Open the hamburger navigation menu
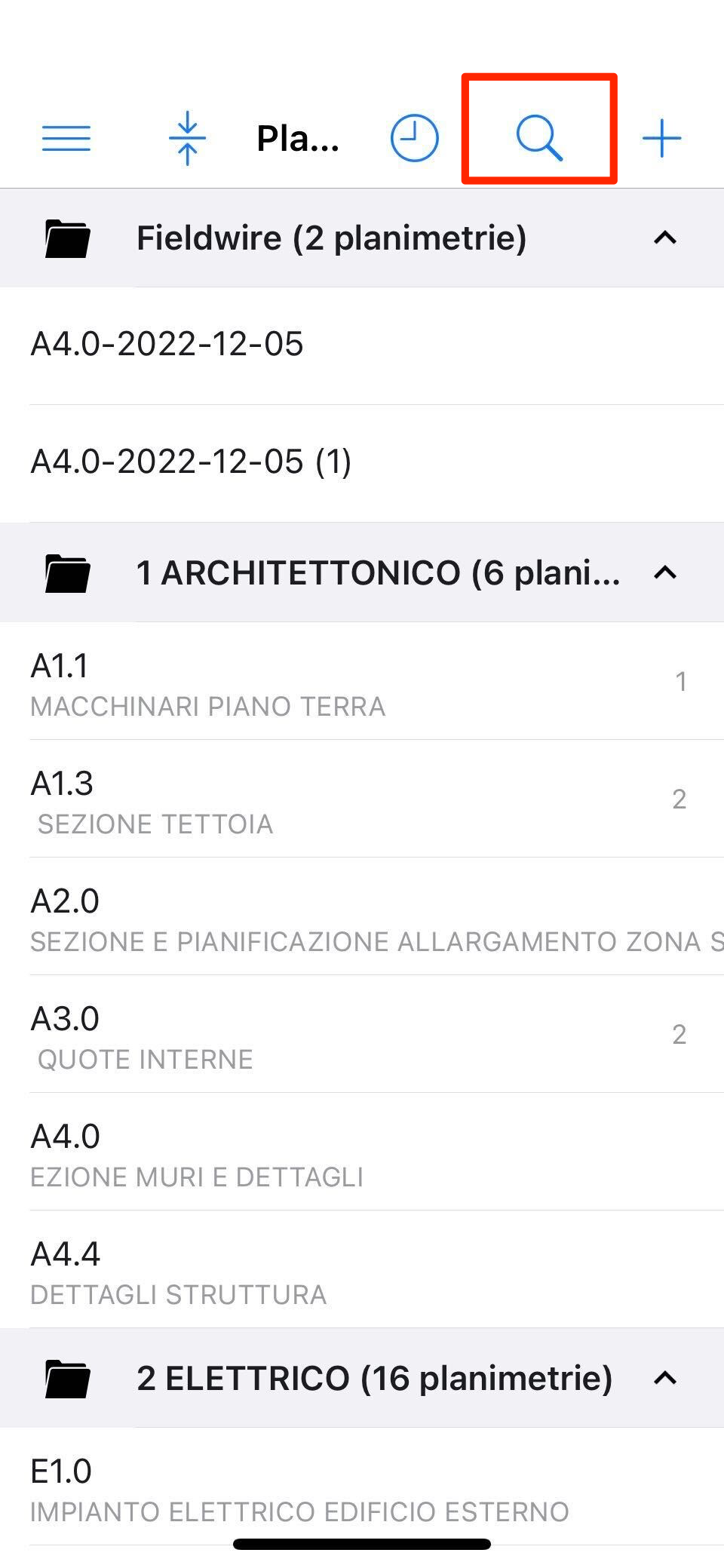Image resolution: width=724 pixels, height=1568 pixels. (65, 137)
